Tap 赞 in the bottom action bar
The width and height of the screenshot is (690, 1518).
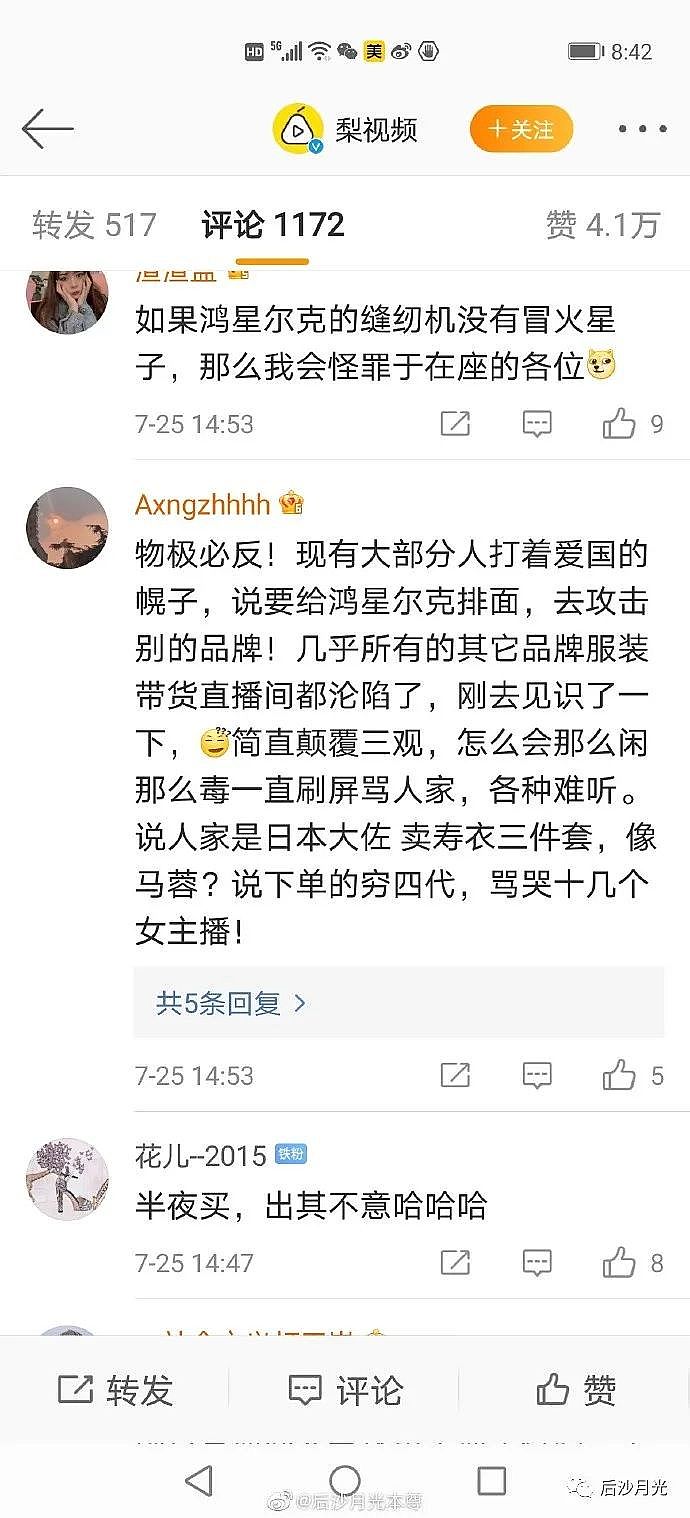(x=575, y=1390)
